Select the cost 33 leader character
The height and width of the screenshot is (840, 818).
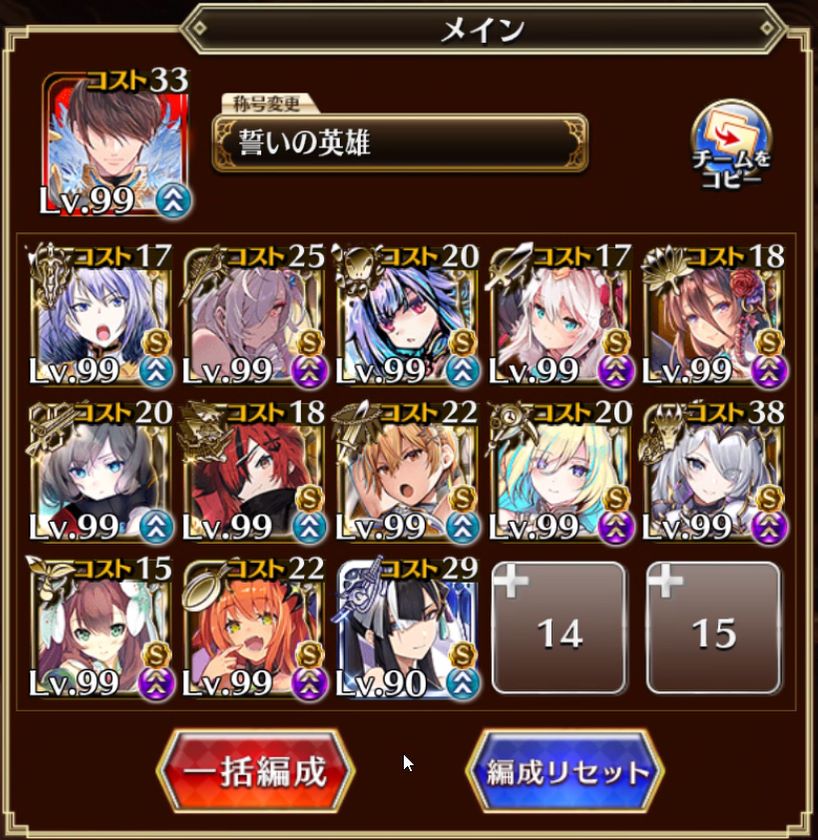click(x=116, y=143)
